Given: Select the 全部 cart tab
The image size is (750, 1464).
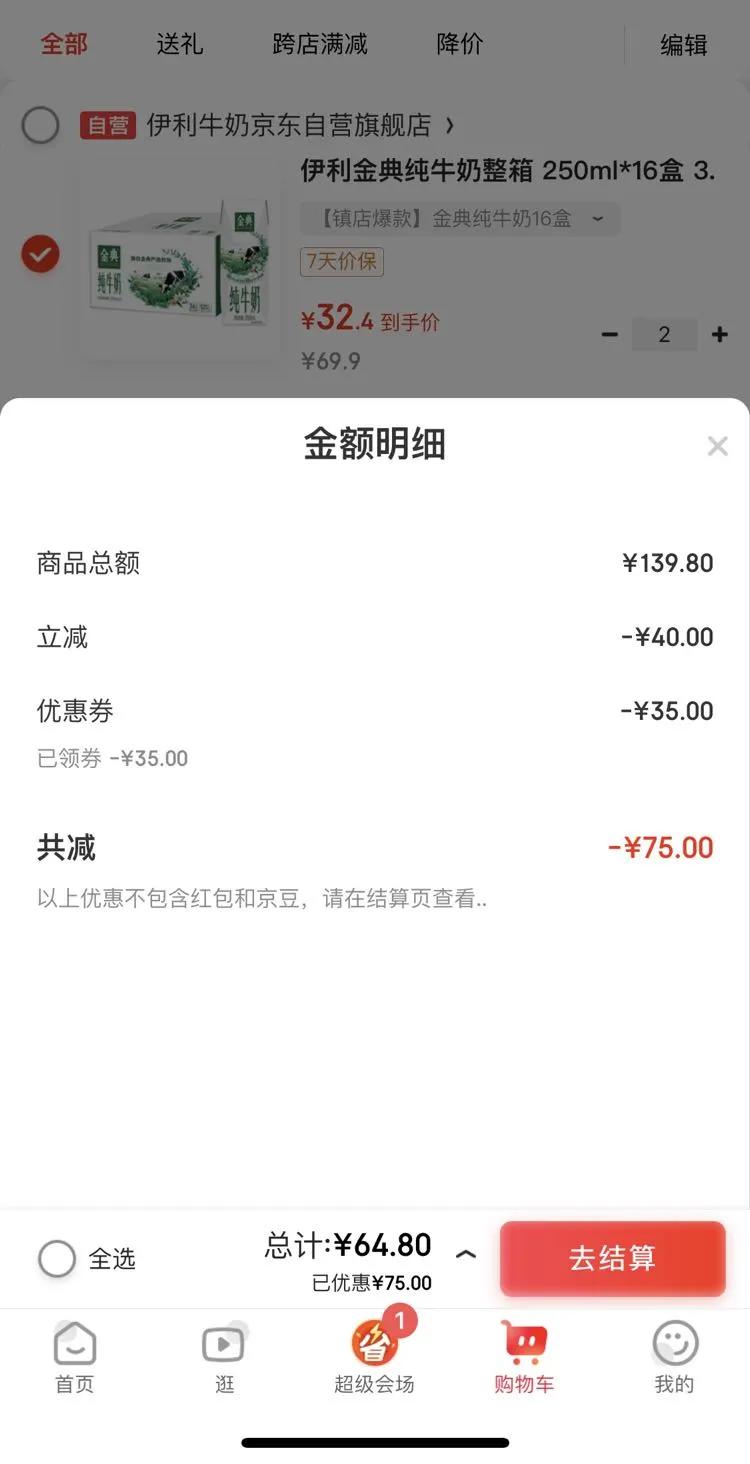Looking at the screenshot, I should coord(64,44).
